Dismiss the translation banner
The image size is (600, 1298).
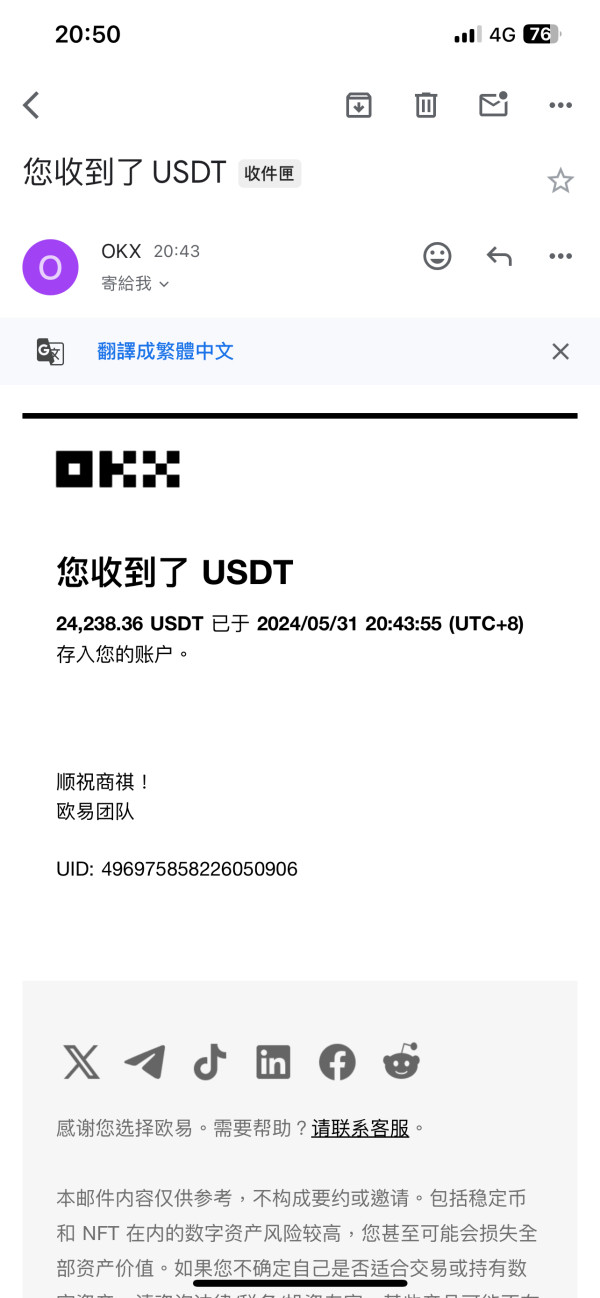[561, 351]
